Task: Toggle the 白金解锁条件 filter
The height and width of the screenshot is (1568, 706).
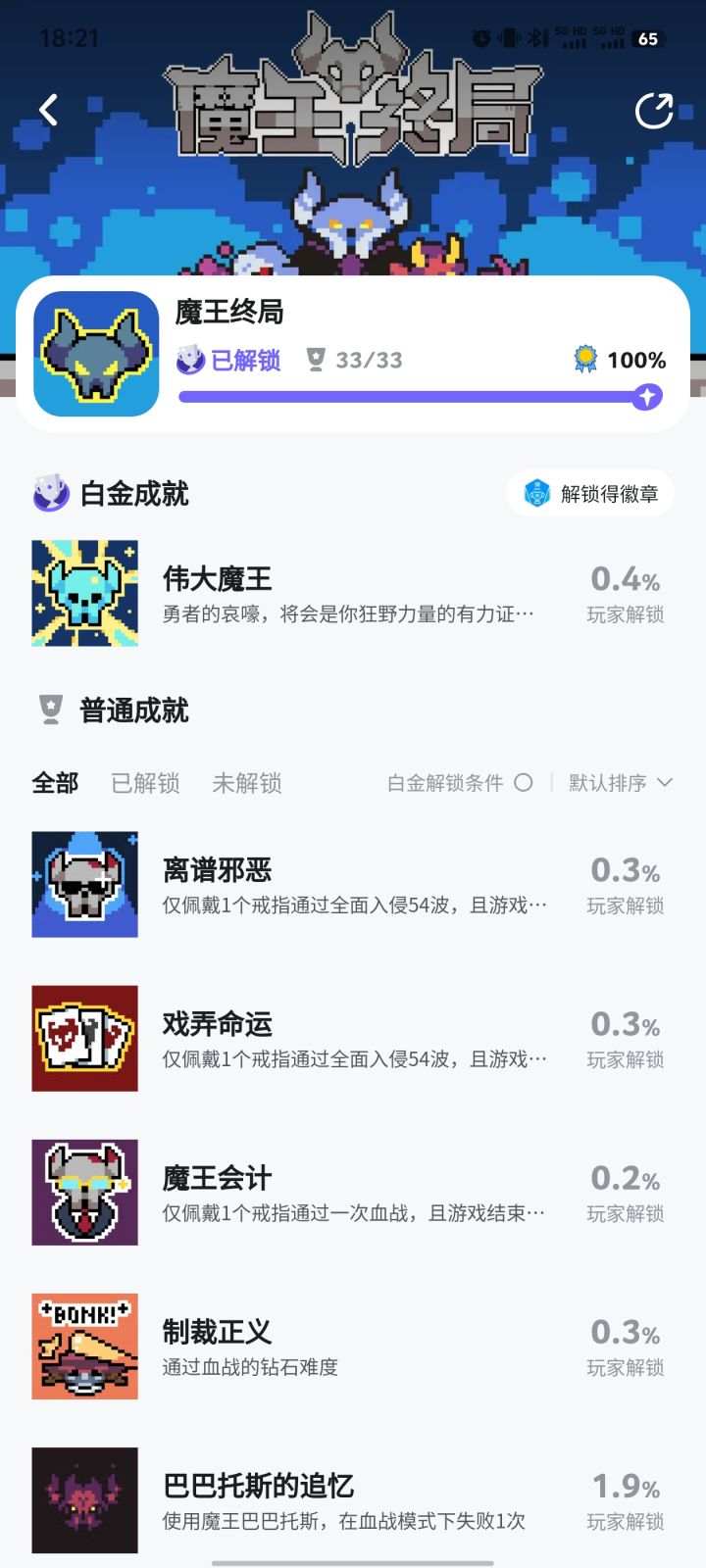Action: pyautogui.click(x=460, y=783)
